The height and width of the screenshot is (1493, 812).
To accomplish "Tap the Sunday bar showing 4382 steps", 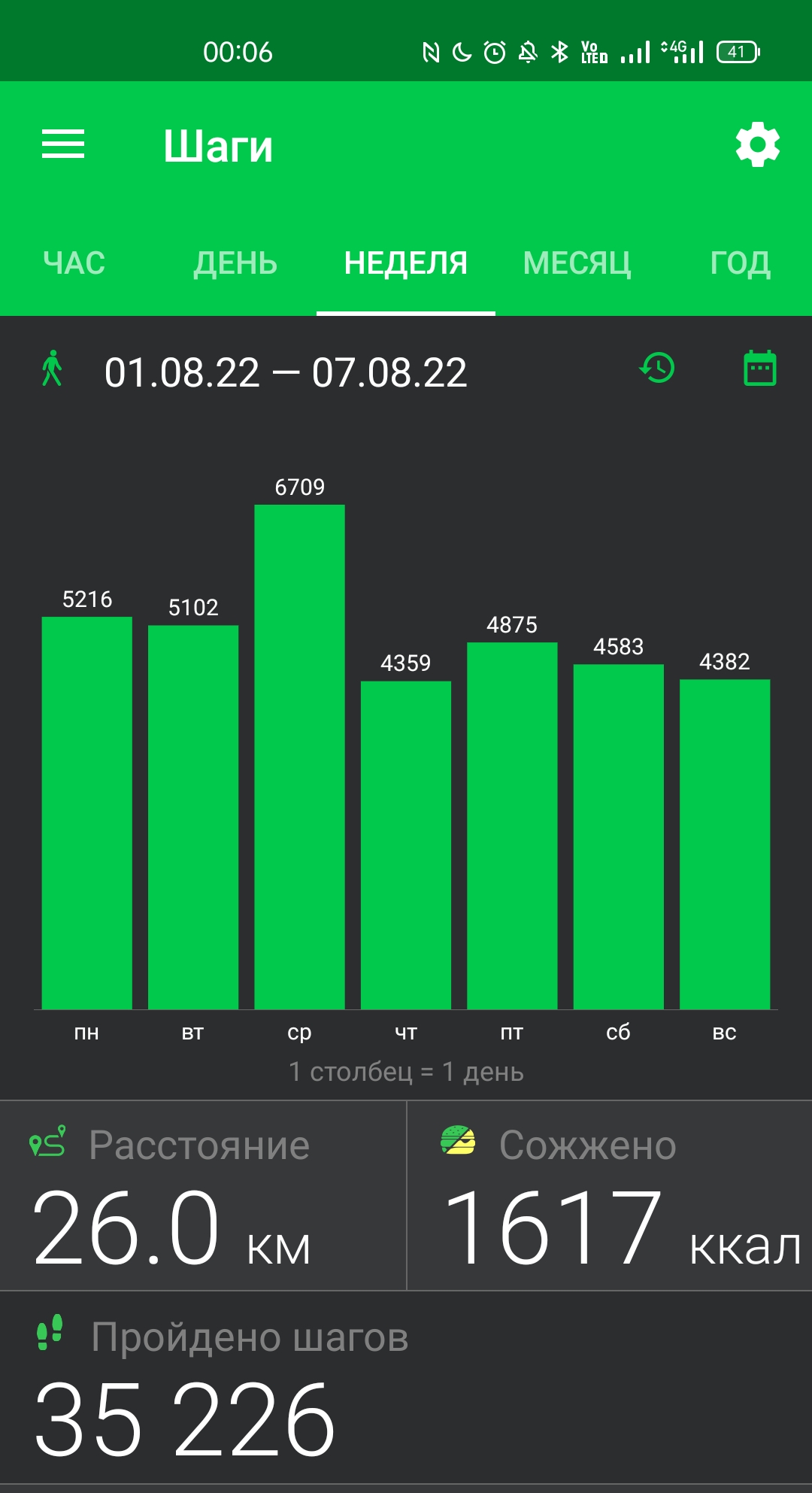I will tap(725, 844).
